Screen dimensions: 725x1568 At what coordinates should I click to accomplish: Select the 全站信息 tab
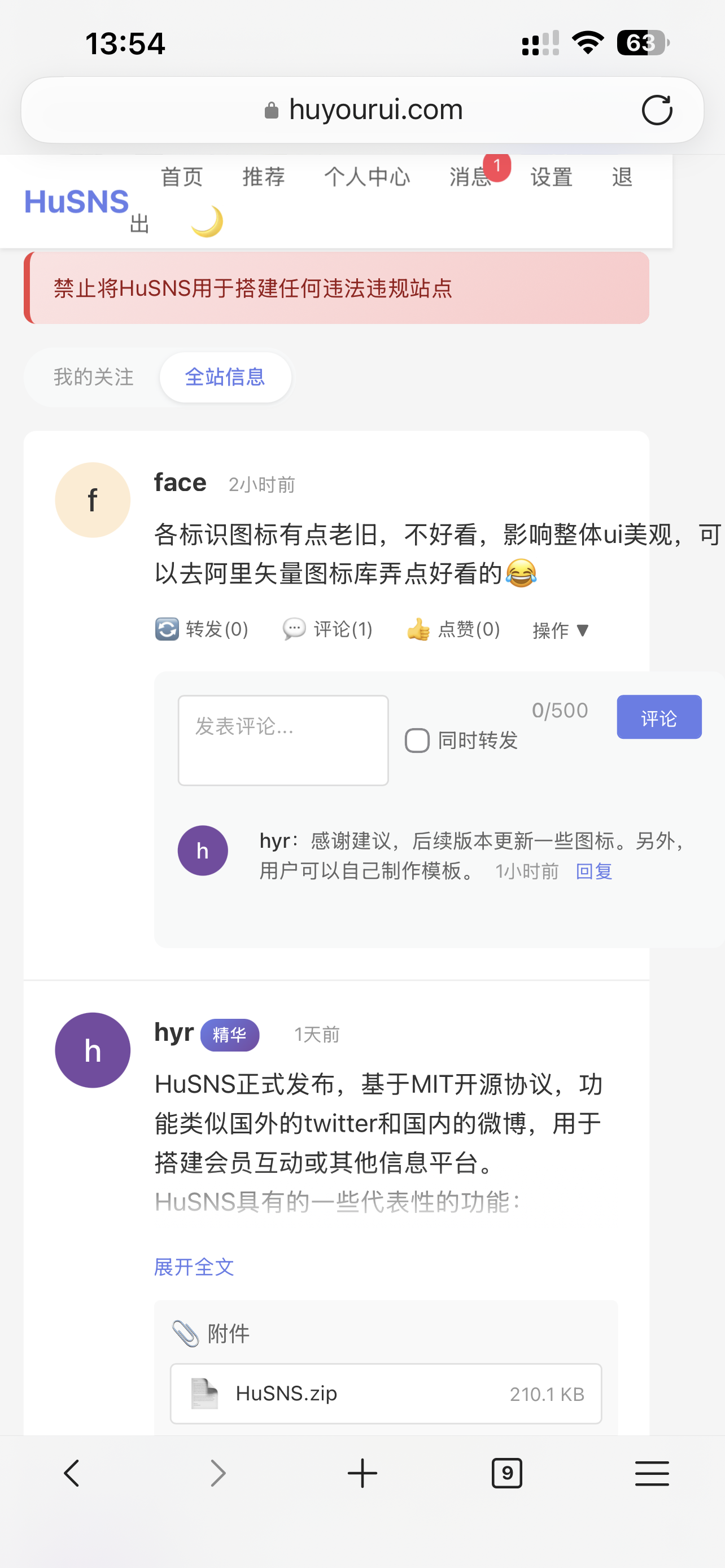(x=225, y=377)
